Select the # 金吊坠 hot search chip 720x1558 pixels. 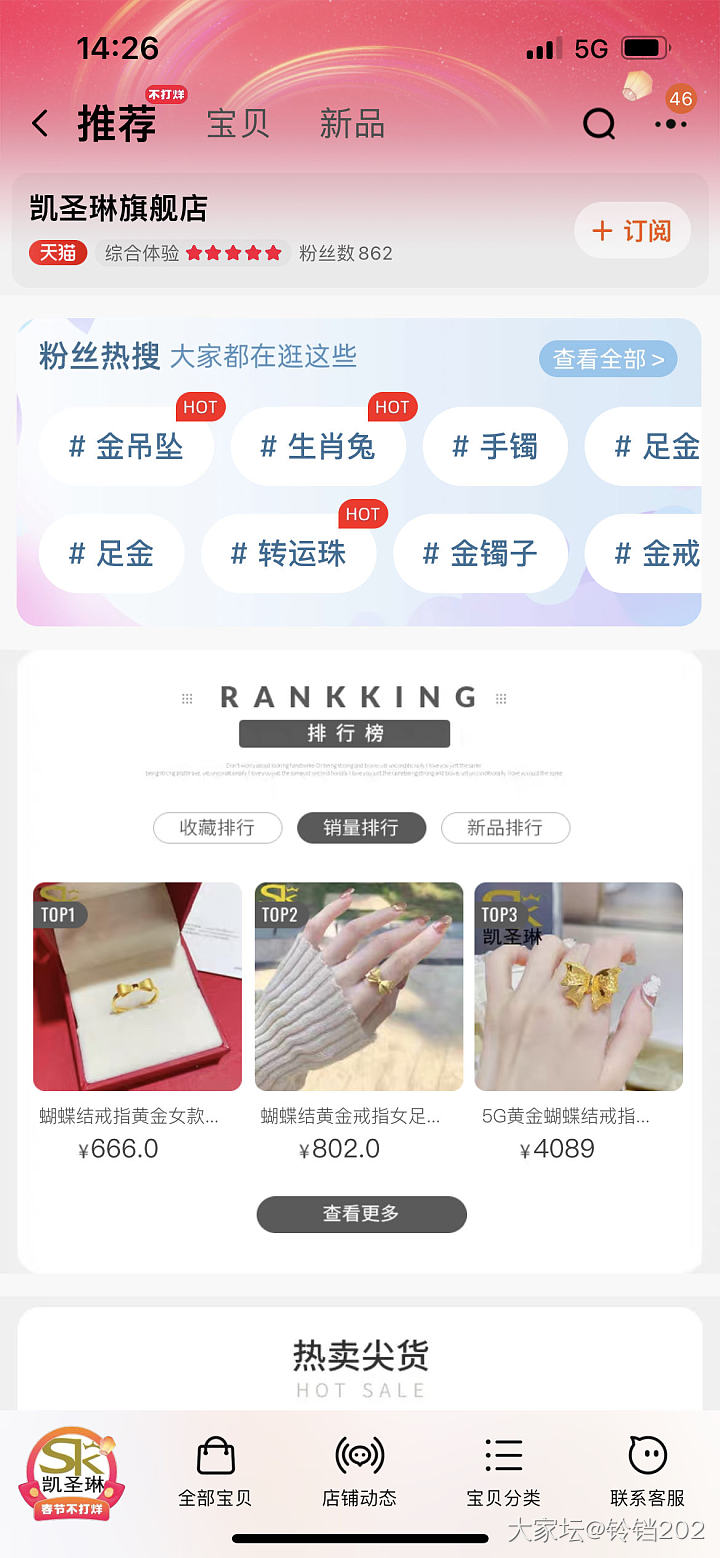point(126,446)
